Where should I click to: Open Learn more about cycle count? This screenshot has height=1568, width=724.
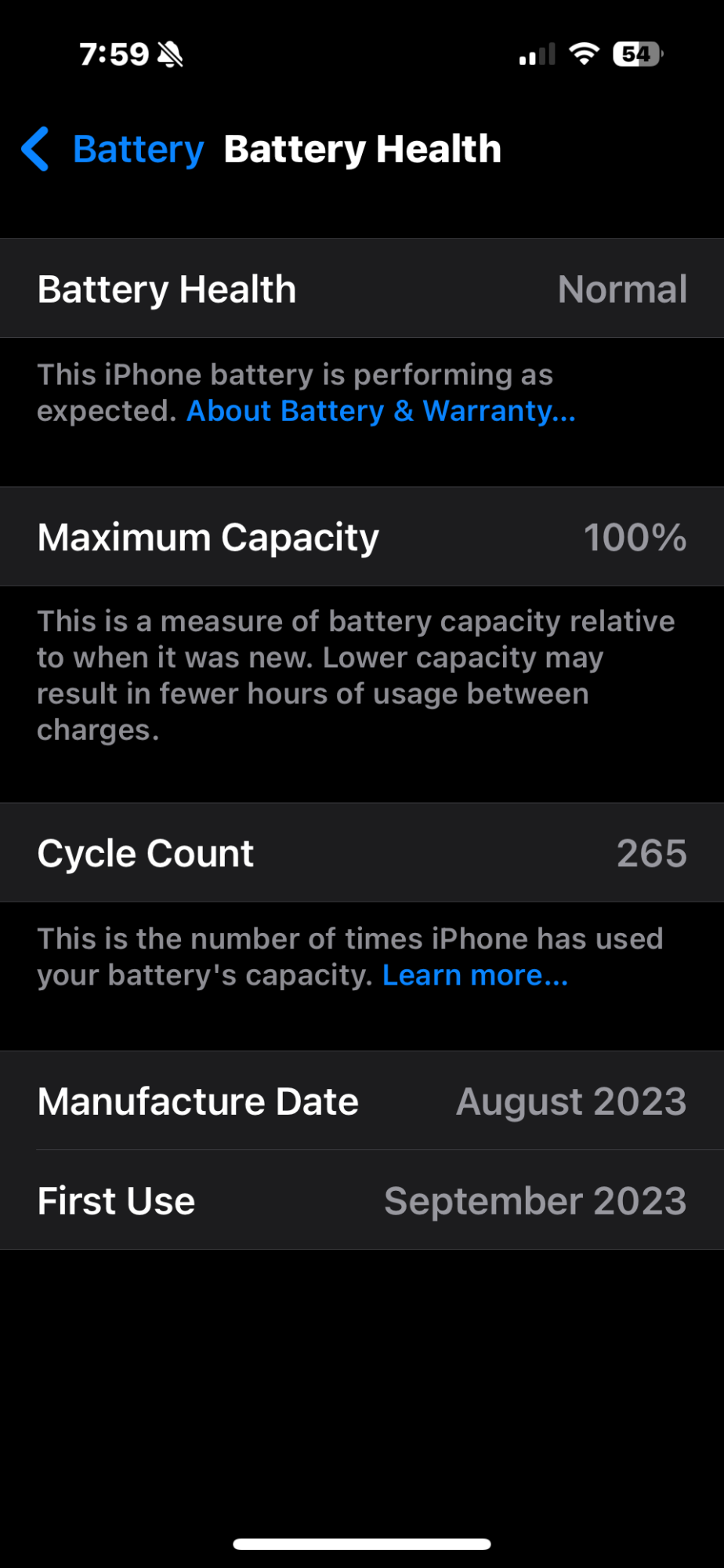click(475, 975)
